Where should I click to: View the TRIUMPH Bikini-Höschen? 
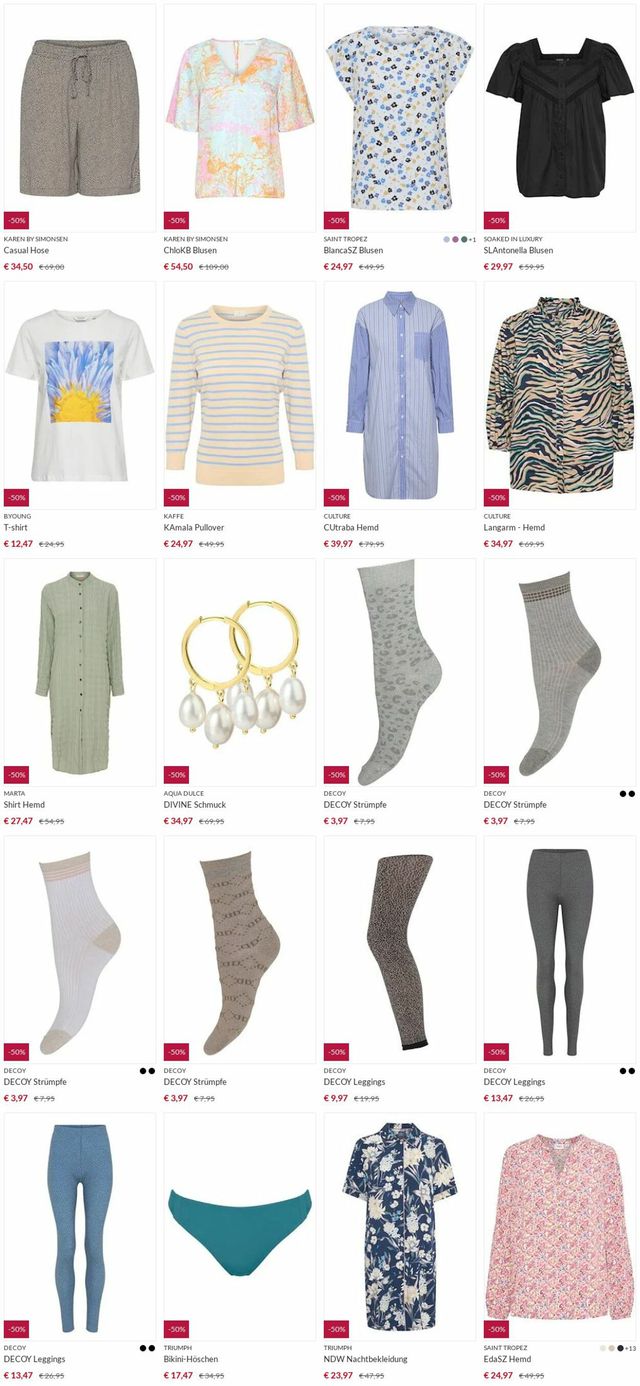point(240,1227)
